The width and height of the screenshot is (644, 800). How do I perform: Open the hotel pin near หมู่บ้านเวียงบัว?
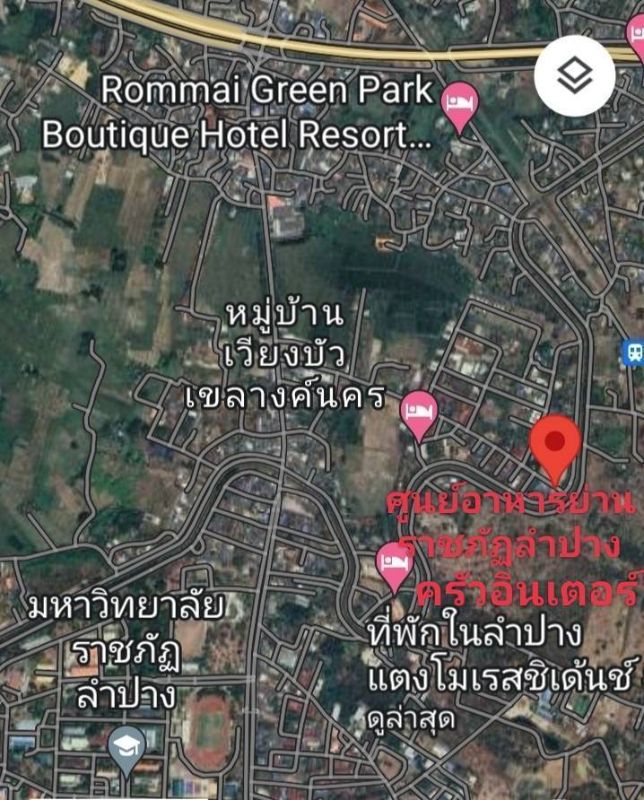pyautogui.click(x=419, y=413)
